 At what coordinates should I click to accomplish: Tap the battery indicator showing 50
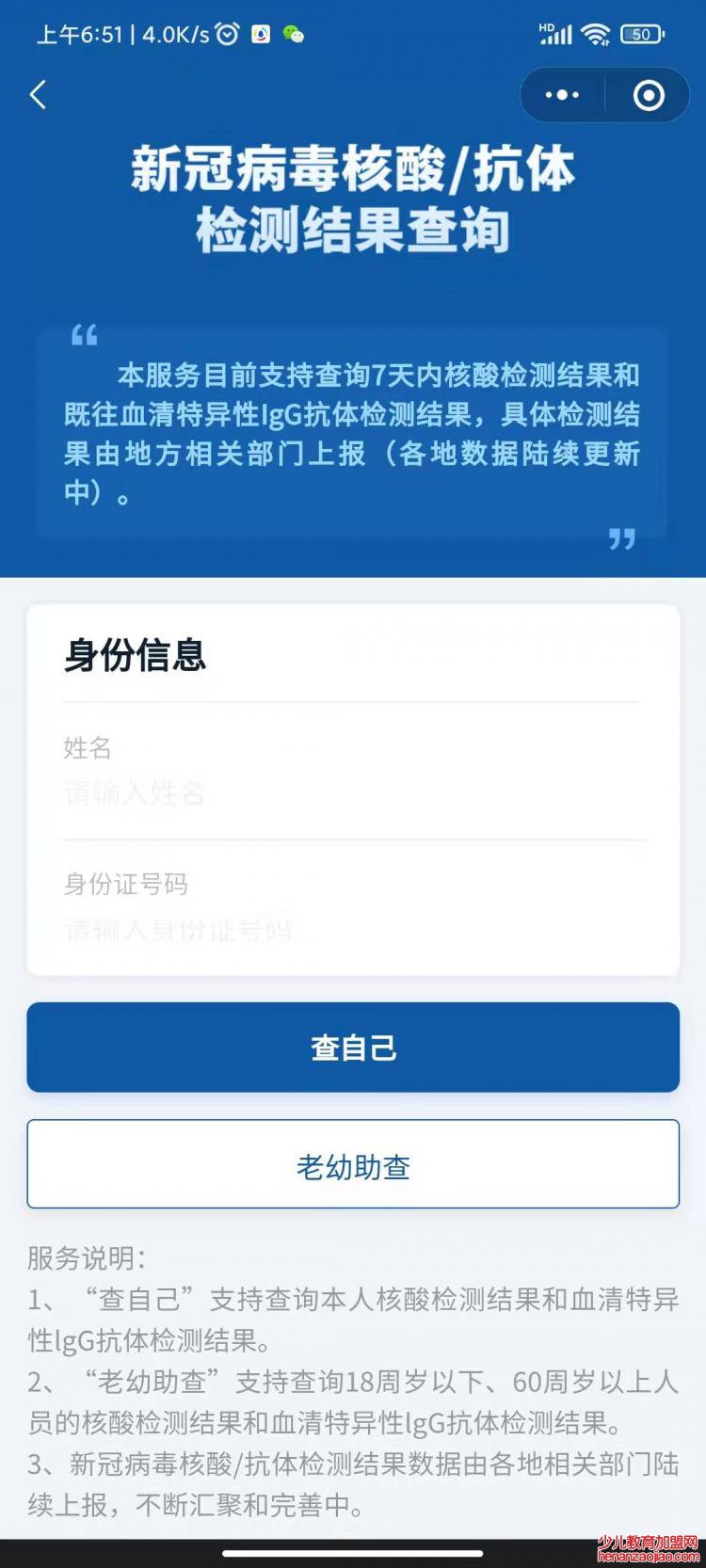pyautogui.click(x=640, y=34)
